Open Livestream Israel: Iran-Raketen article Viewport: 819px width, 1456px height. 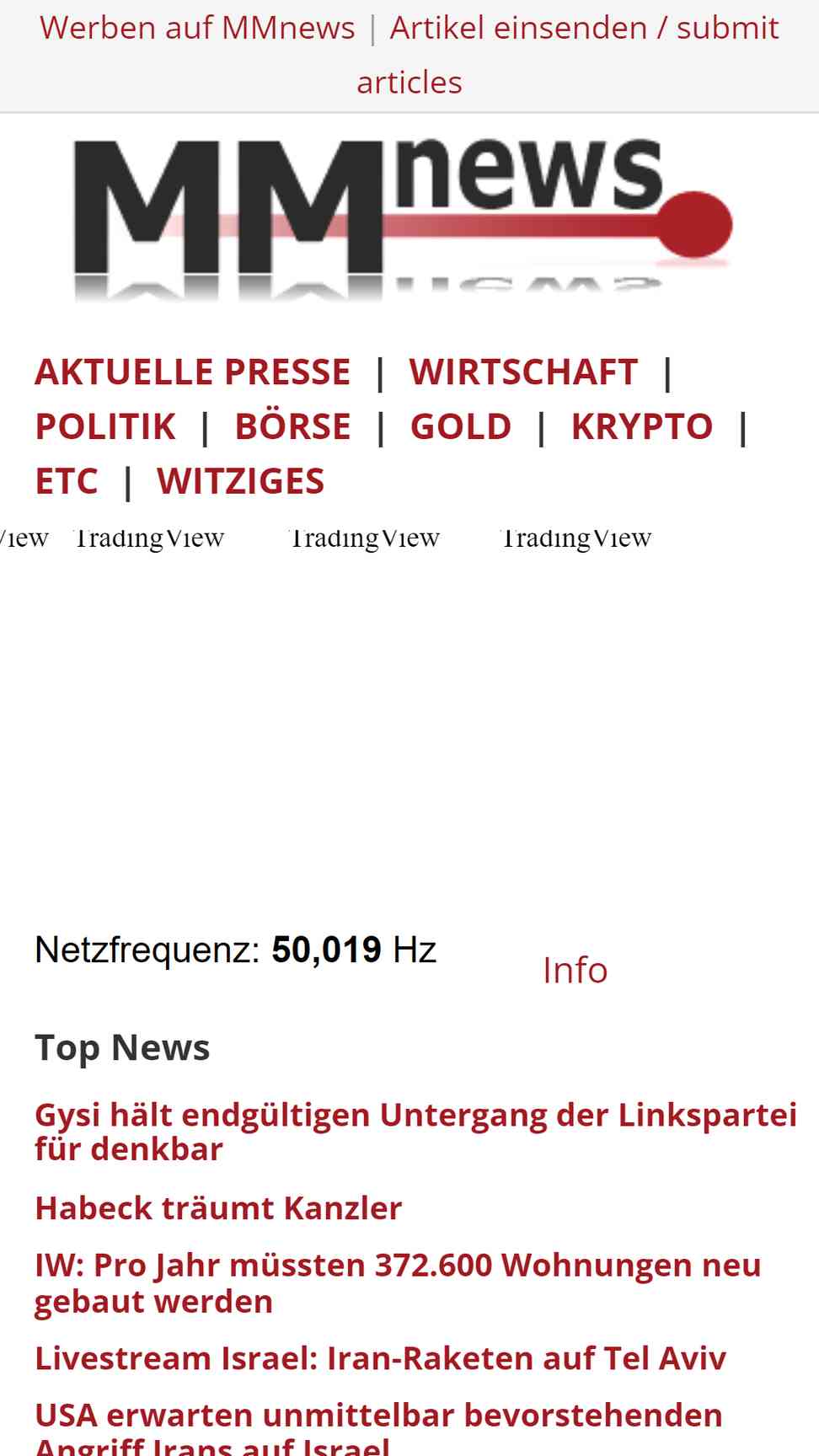(x=380, y=1358)
